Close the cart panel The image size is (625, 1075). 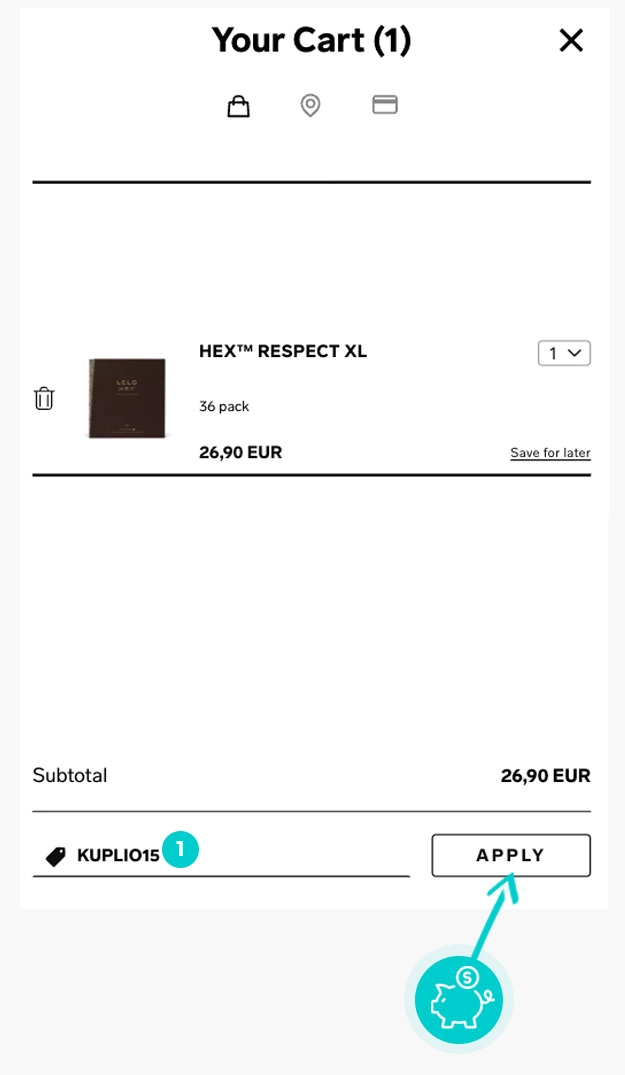[x=571, y=41]
